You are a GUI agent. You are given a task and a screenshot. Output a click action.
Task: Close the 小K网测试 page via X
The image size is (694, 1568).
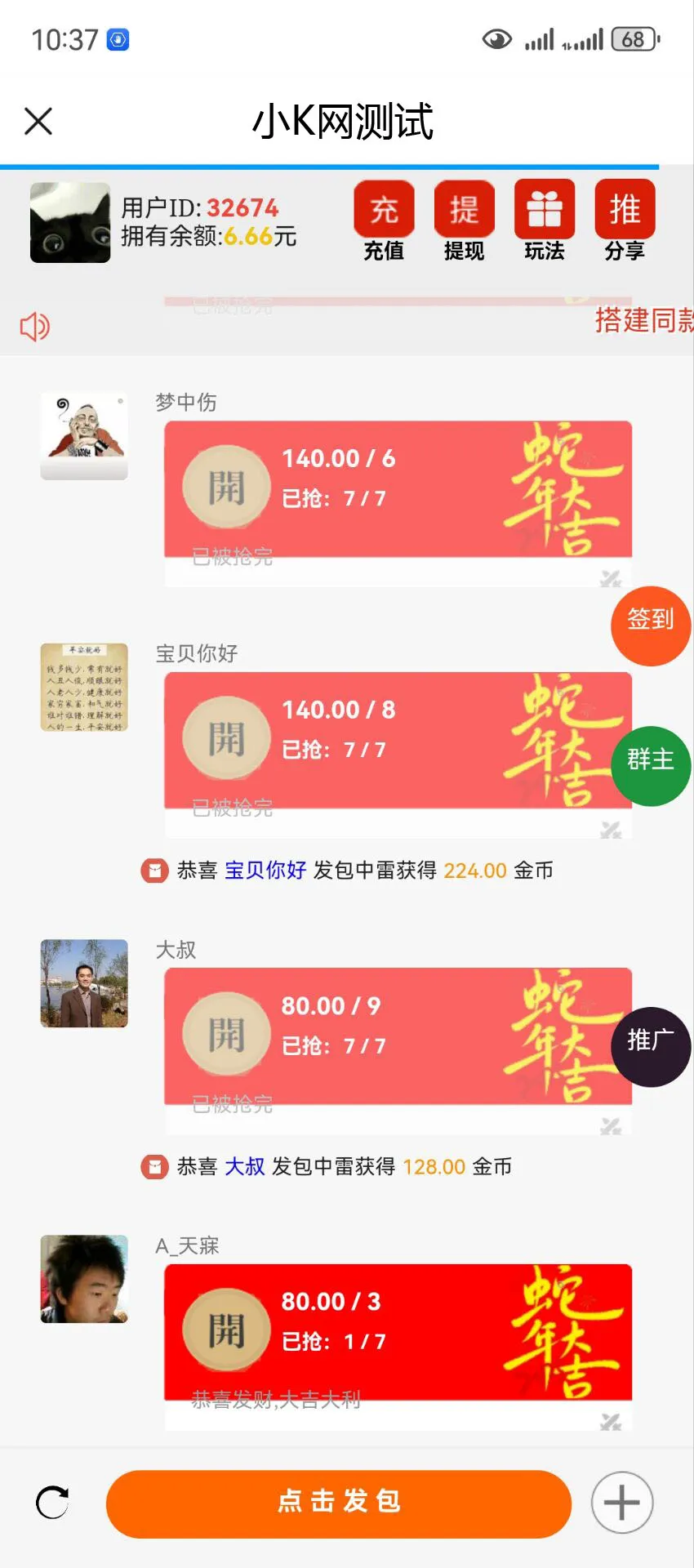click(x=38, y=121)
